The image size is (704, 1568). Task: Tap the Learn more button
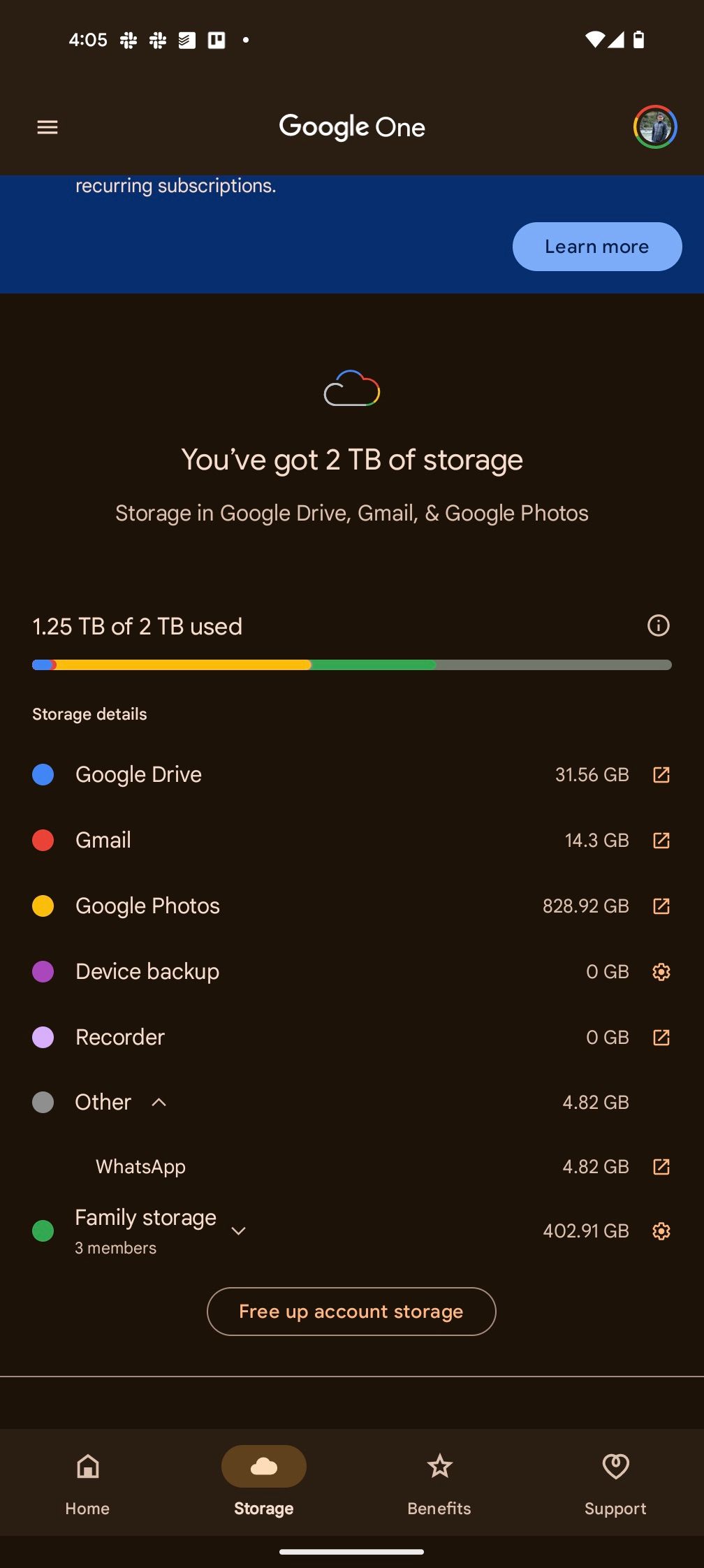pos(597,246)
